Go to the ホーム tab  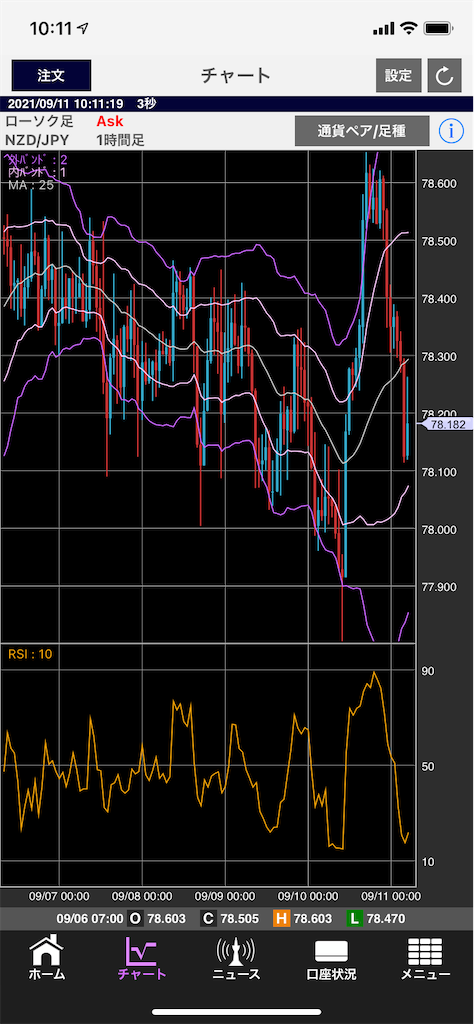47,958
